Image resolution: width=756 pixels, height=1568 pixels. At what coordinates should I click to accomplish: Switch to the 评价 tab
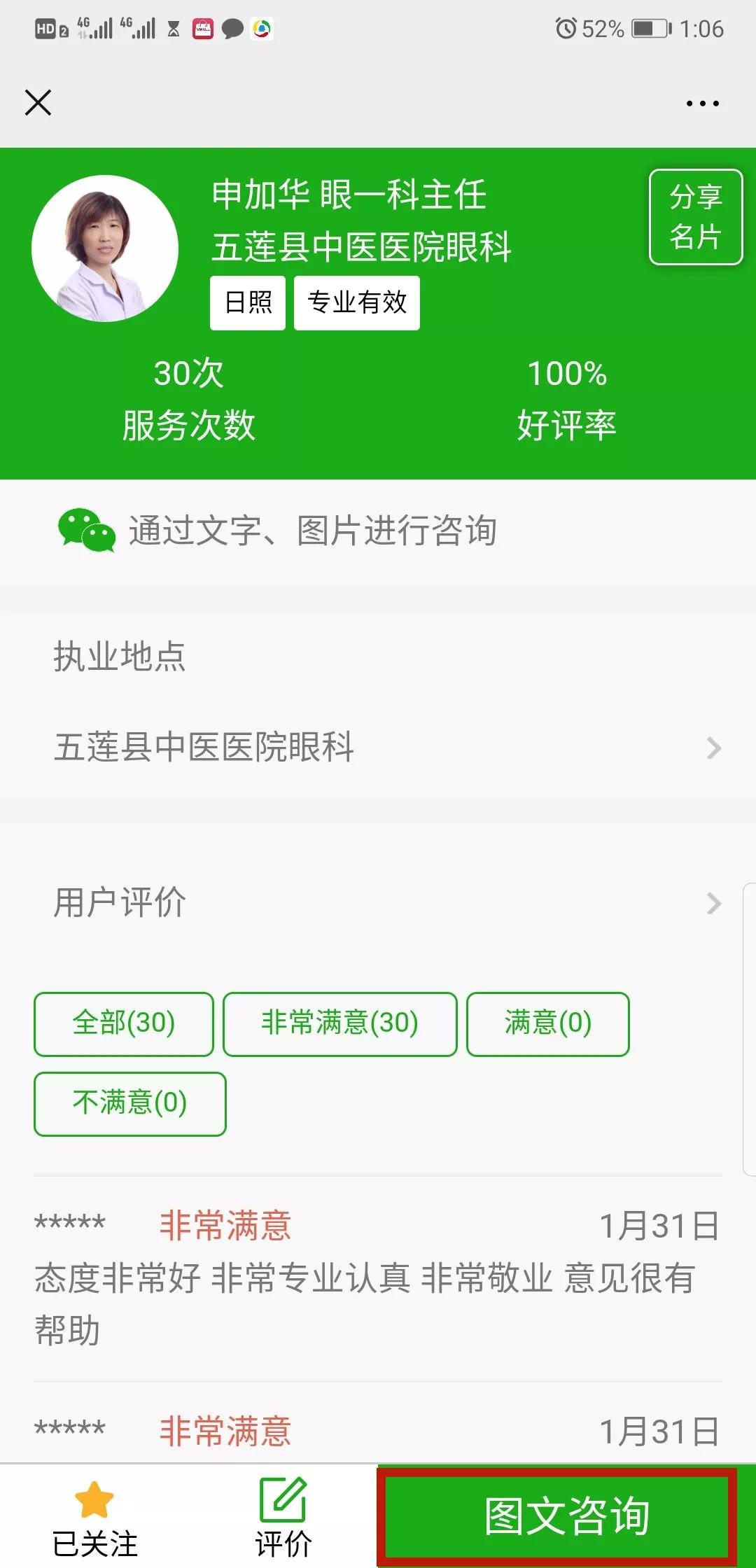(x=283, y=1519)
